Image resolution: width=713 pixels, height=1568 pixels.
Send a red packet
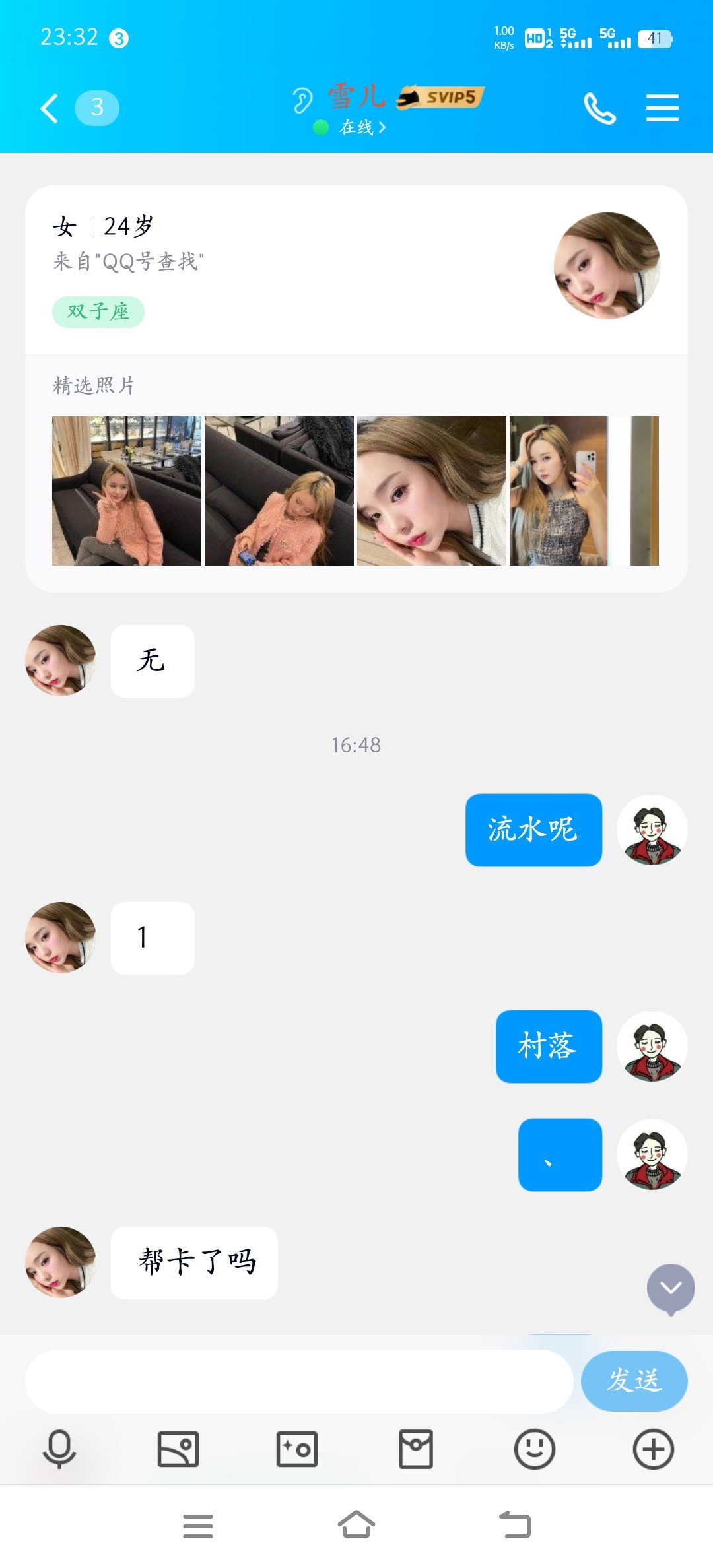pyautogui.click(x=416, y=1449)
